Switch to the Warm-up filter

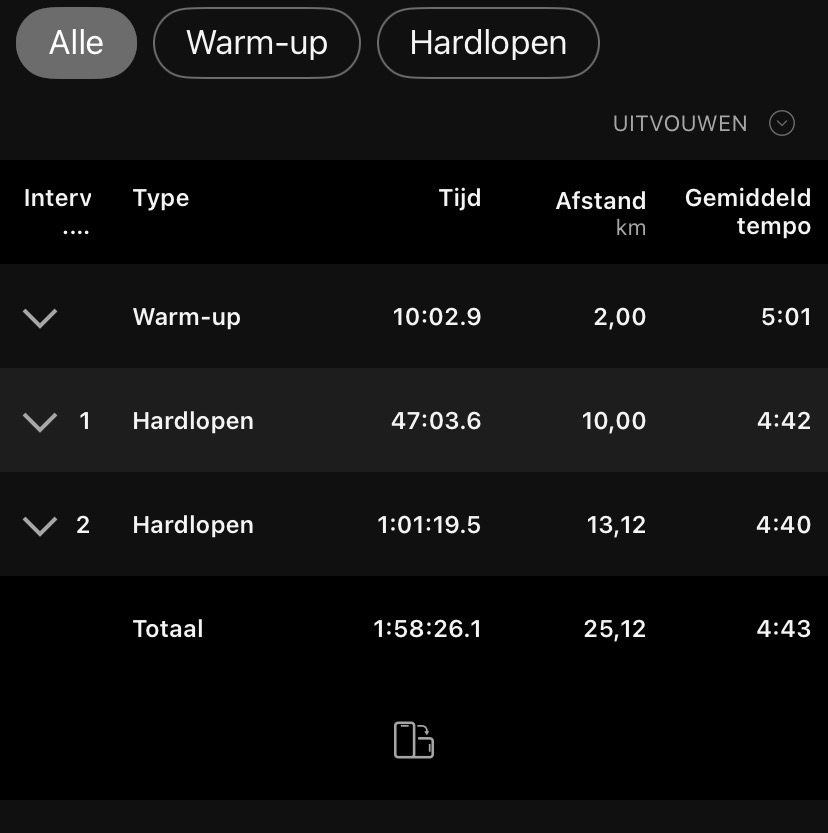256,43
